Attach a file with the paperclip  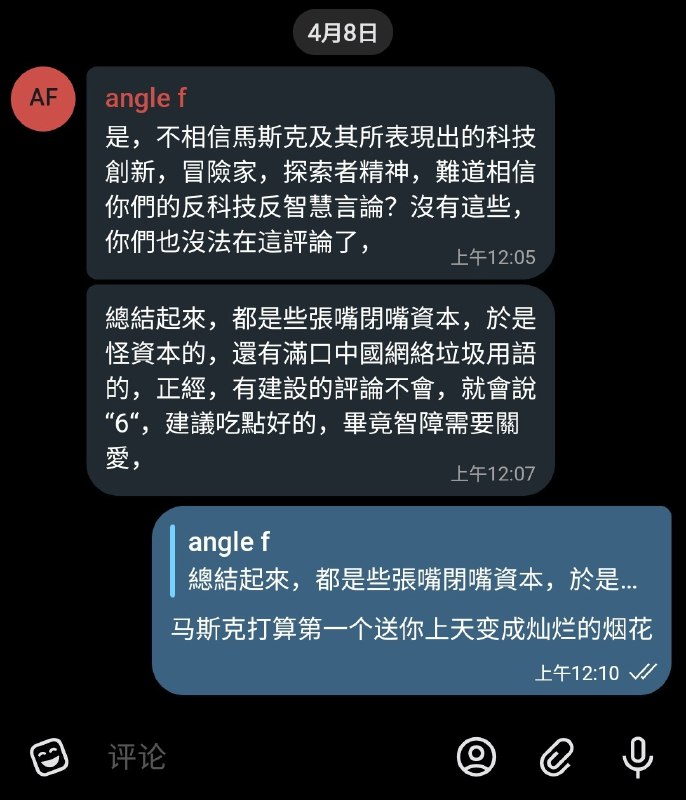(x=558, y=757)
